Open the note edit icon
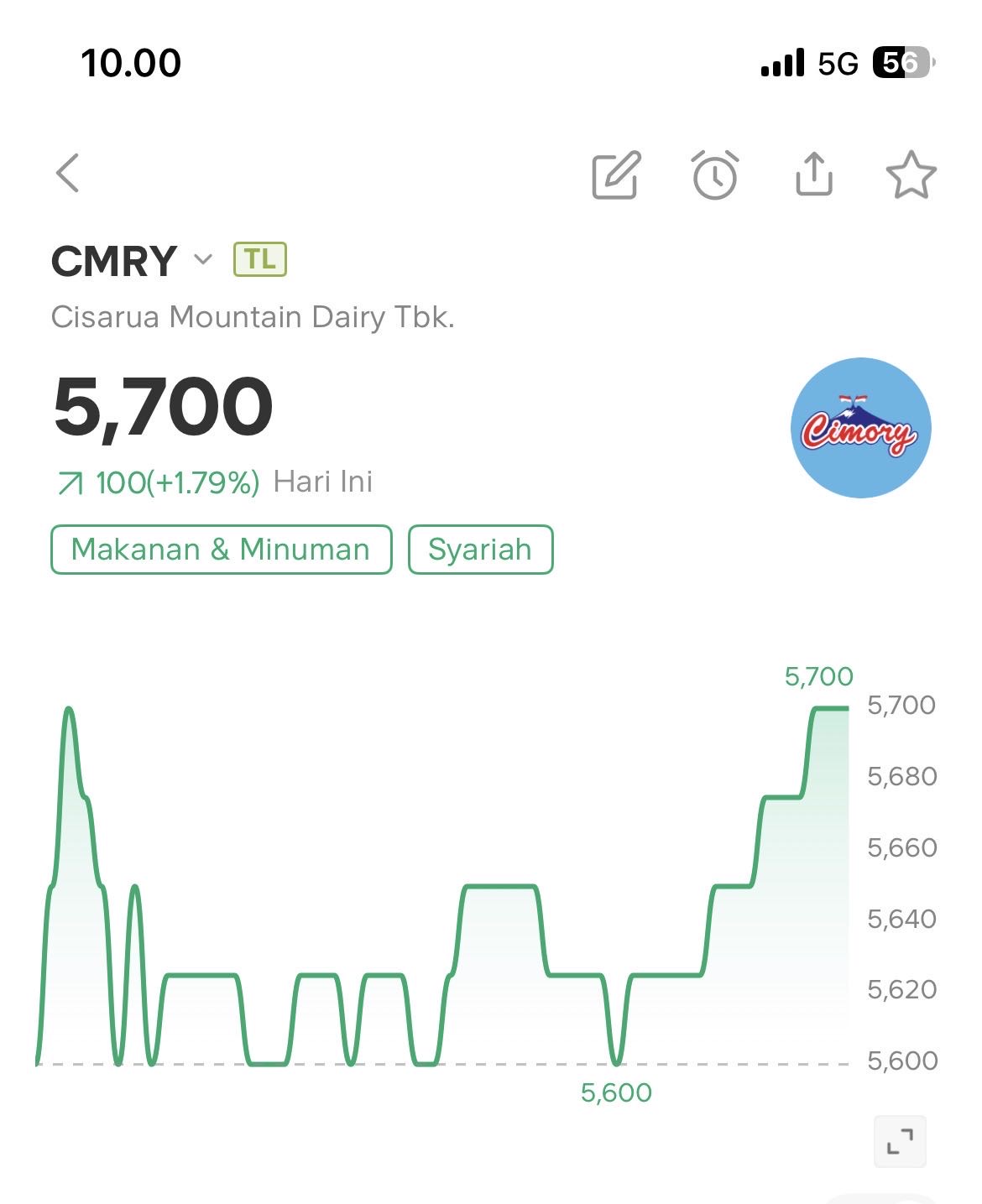Screen dimensions: 982x1204 click(617, 175)
